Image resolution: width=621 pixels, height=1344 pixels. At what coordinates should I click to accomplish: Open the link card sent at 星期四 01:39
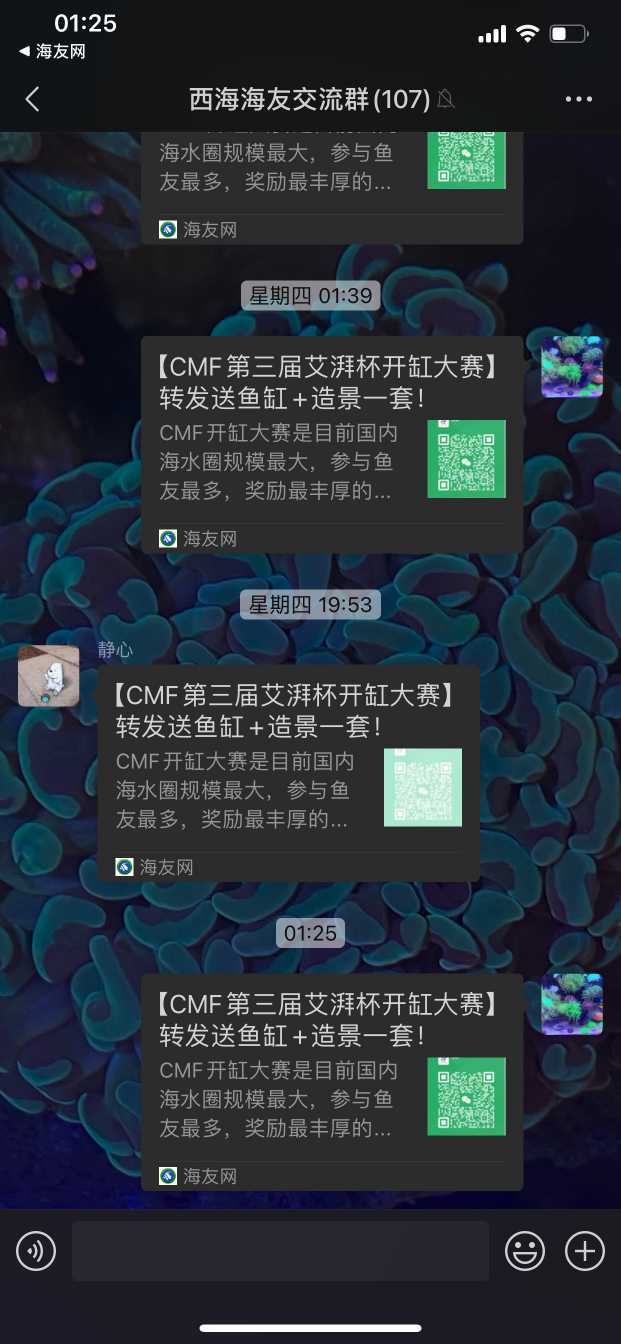point(331,444)
